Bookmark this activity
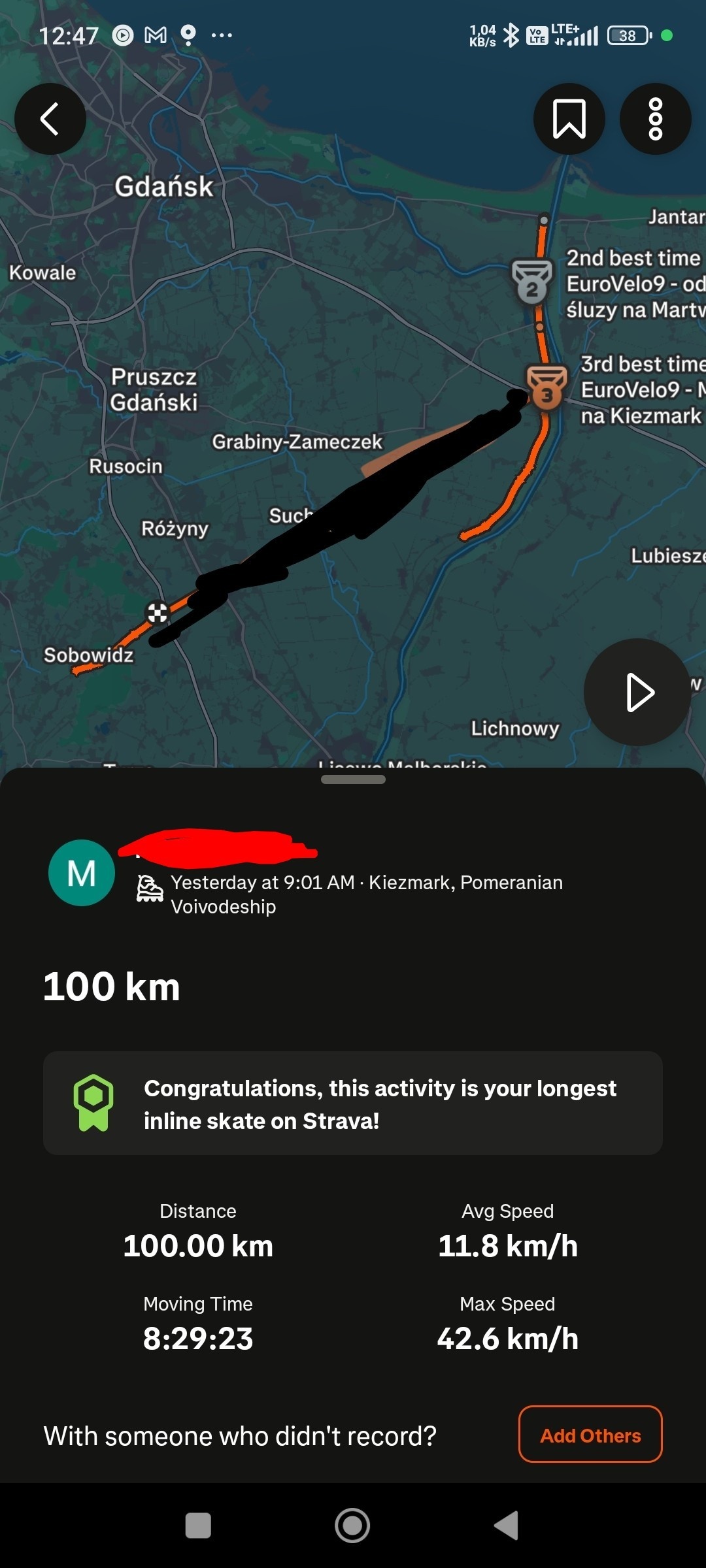 coord(569,119)
